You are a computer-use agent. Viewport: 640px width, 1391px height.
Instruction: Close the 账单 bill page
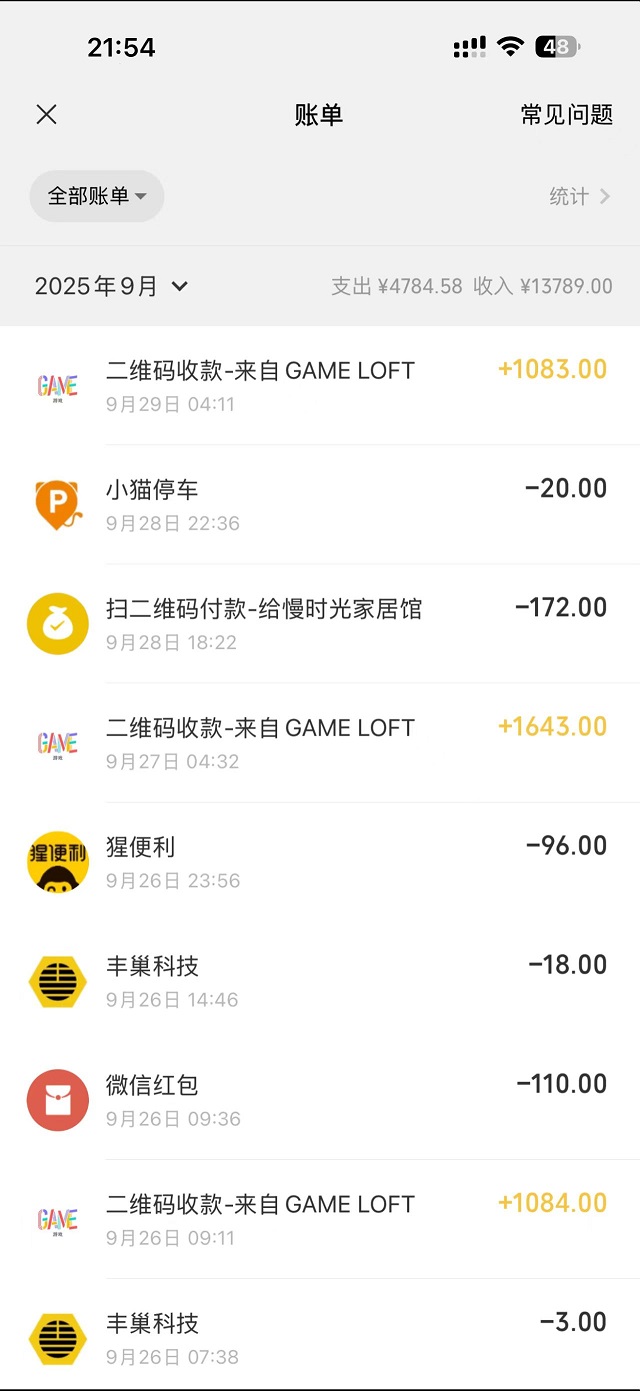[x=46, y=115]
